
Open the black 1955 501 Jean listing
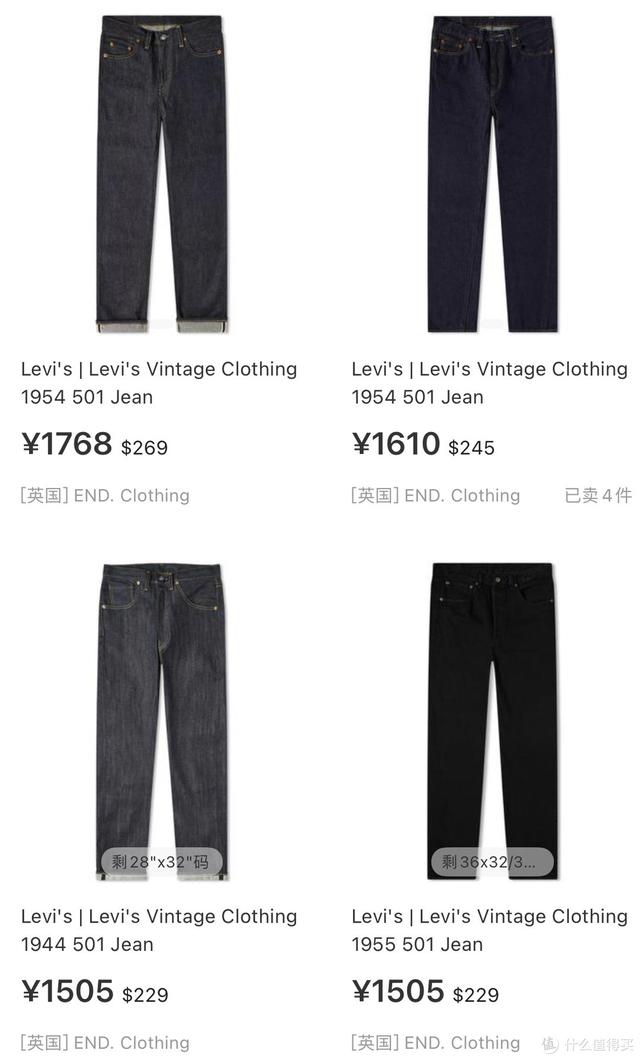[492, 720]
